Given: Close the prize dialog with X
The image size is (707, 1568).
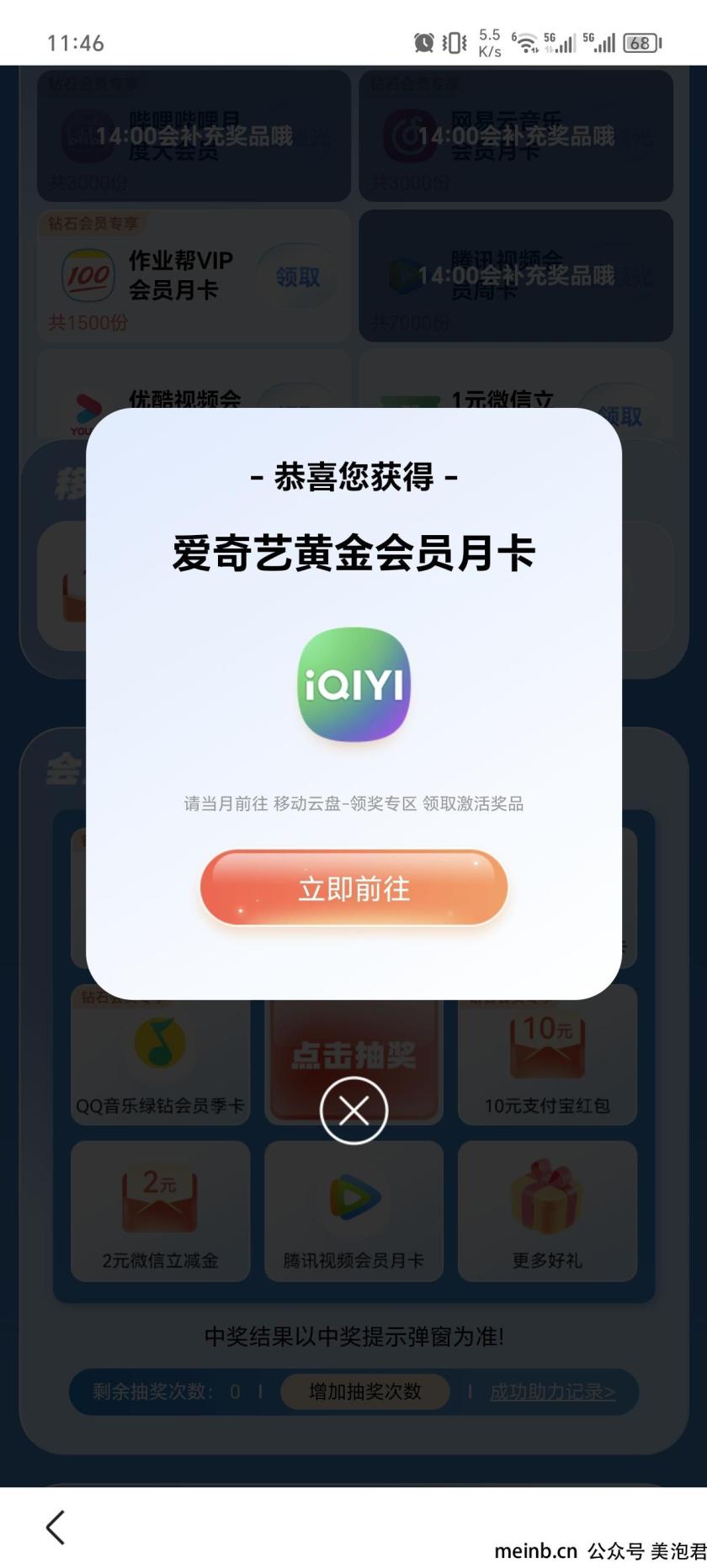Looking at the screenshot, I should pos(353,1110).
